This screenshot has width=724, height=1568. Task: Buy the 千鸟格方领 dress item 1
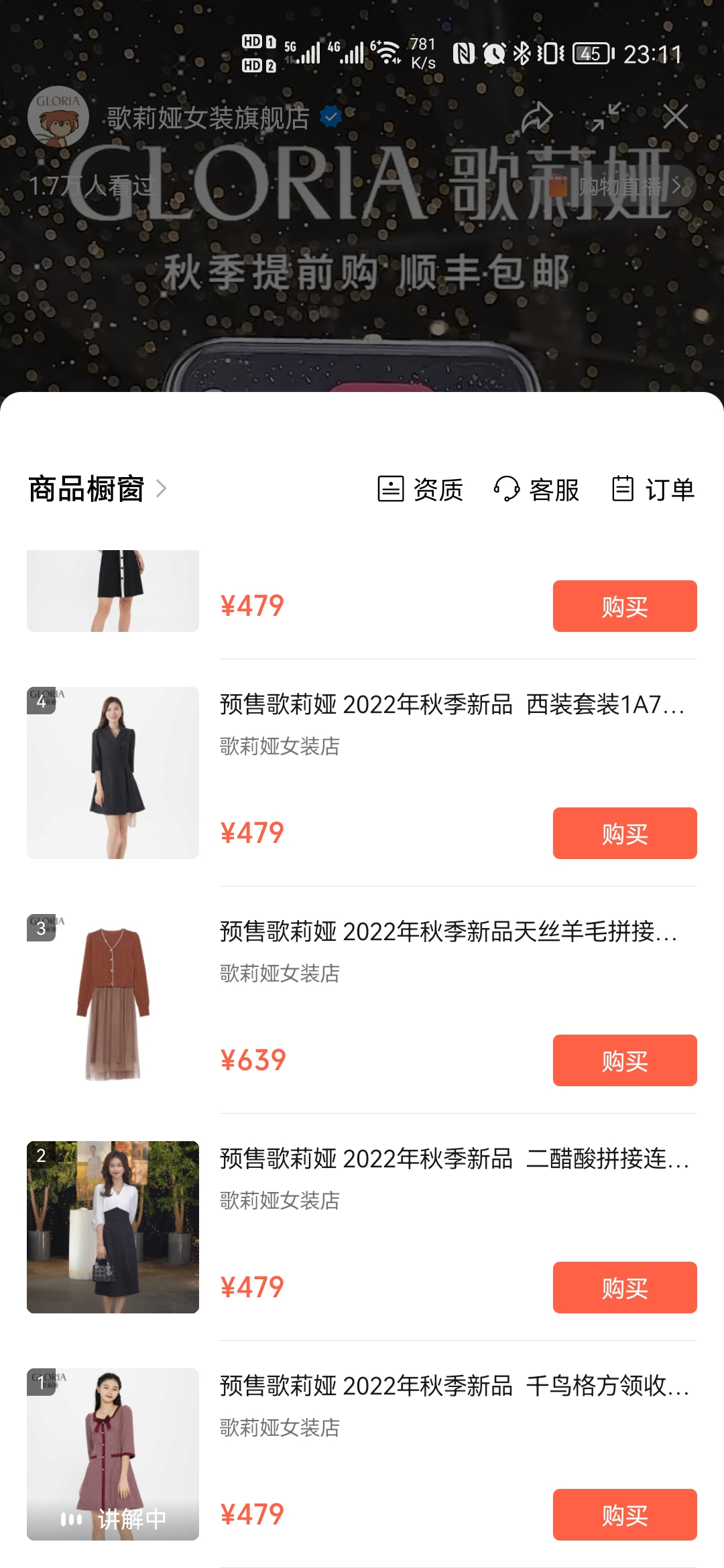click(x=624, y=1514)
